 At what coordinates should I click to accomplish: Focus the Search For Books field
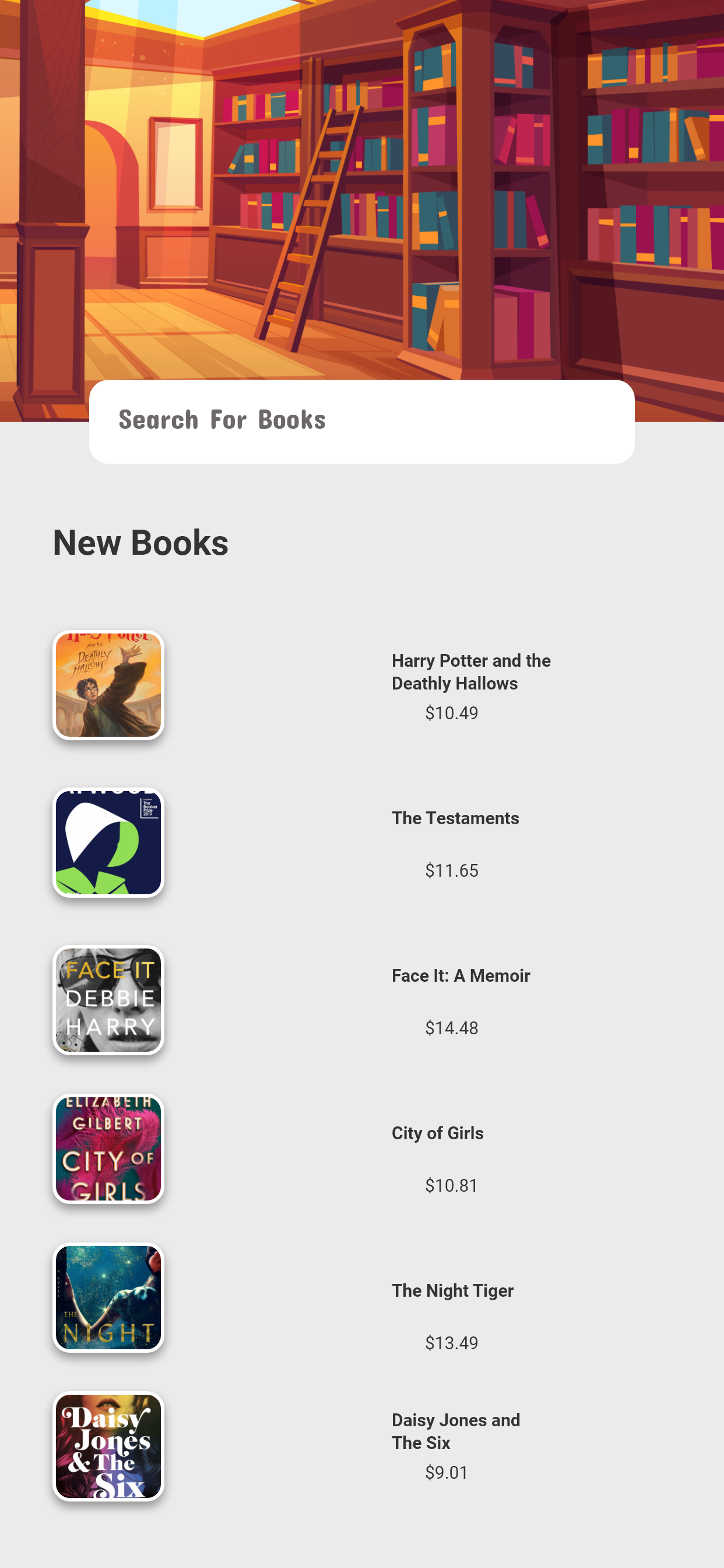pyautogui.click(x=361, y=421)
